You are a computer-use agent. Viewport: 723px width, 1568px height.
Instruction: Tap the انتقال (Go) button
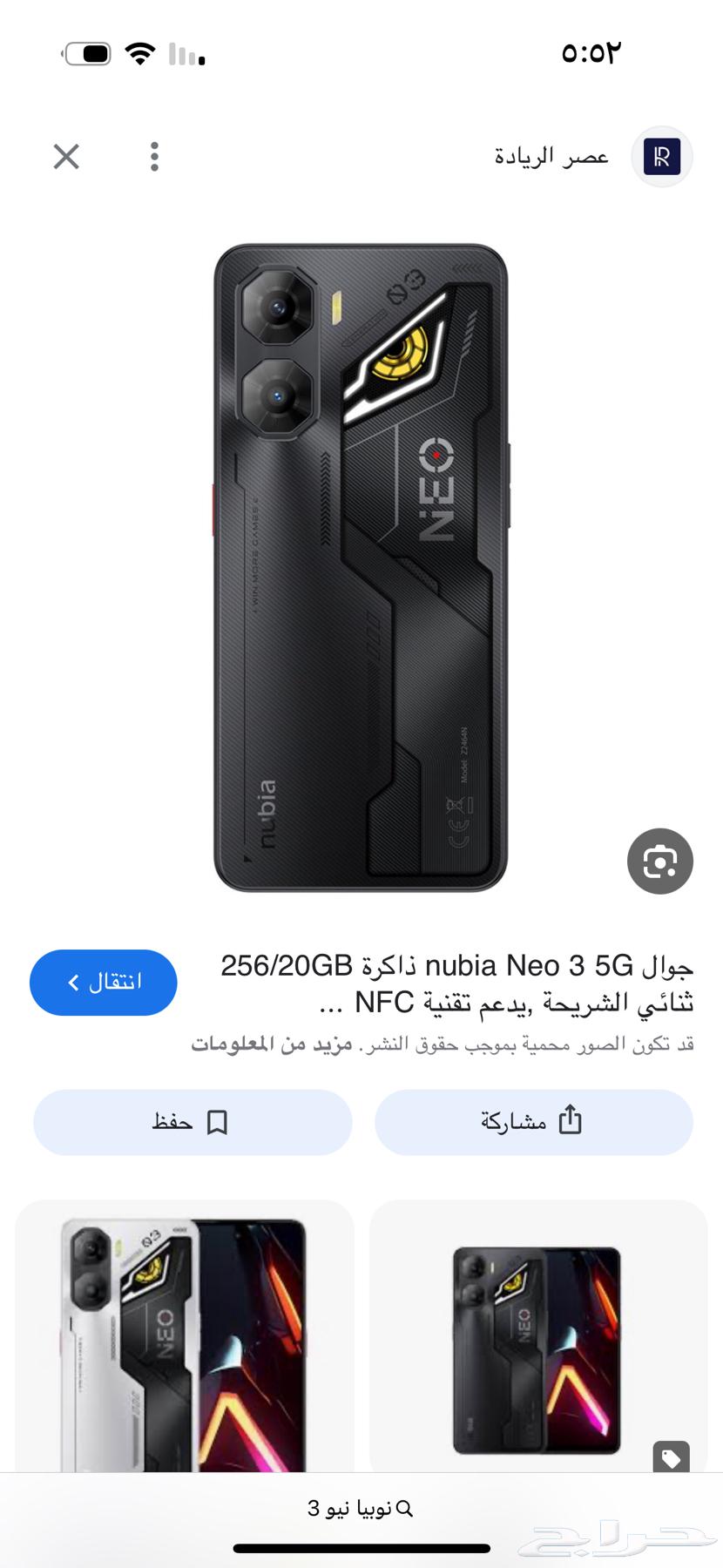pos(103,983)
